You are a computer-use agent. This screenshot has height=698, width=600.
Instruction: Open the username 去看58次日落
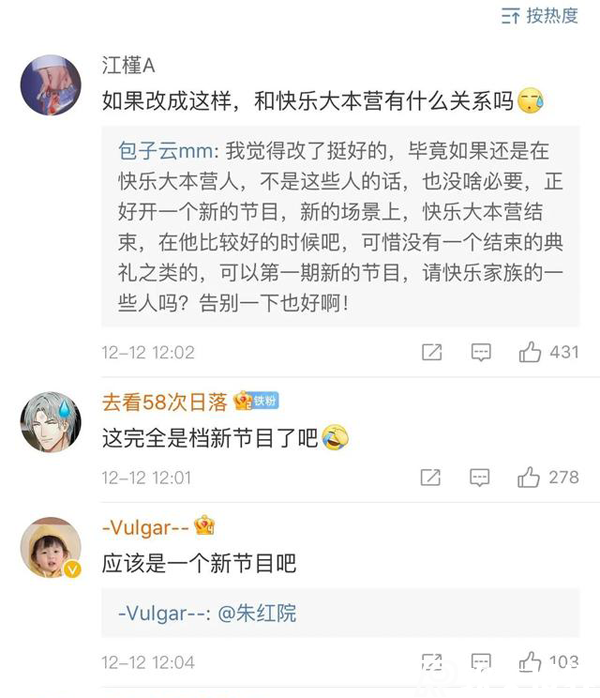click(164, 401)
